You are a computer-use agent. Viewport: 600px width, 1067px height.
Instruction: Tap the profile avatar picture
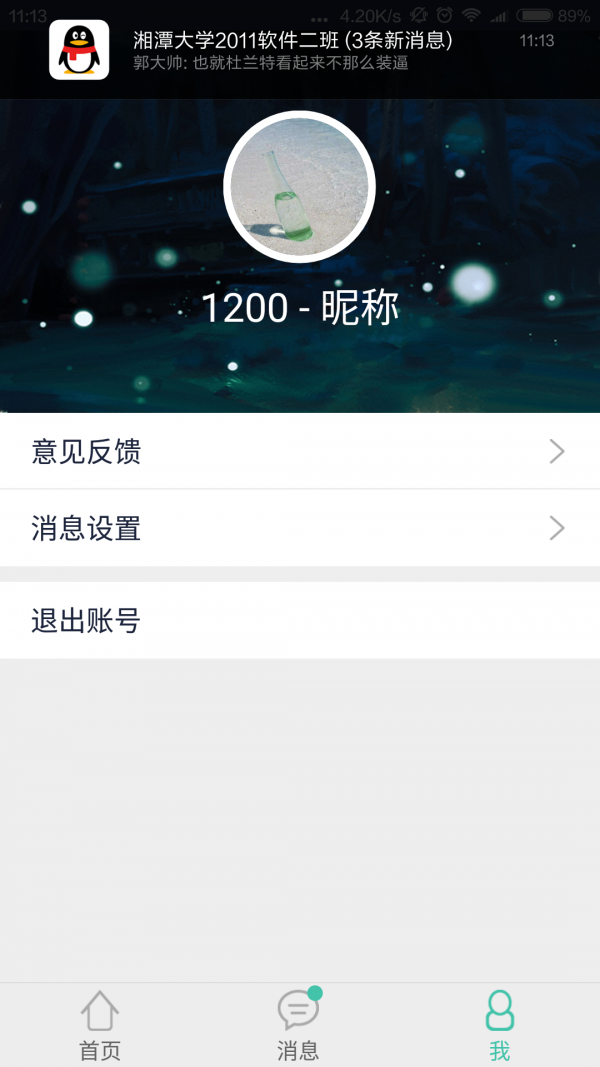pyautogui.click(x=299, y=187)
